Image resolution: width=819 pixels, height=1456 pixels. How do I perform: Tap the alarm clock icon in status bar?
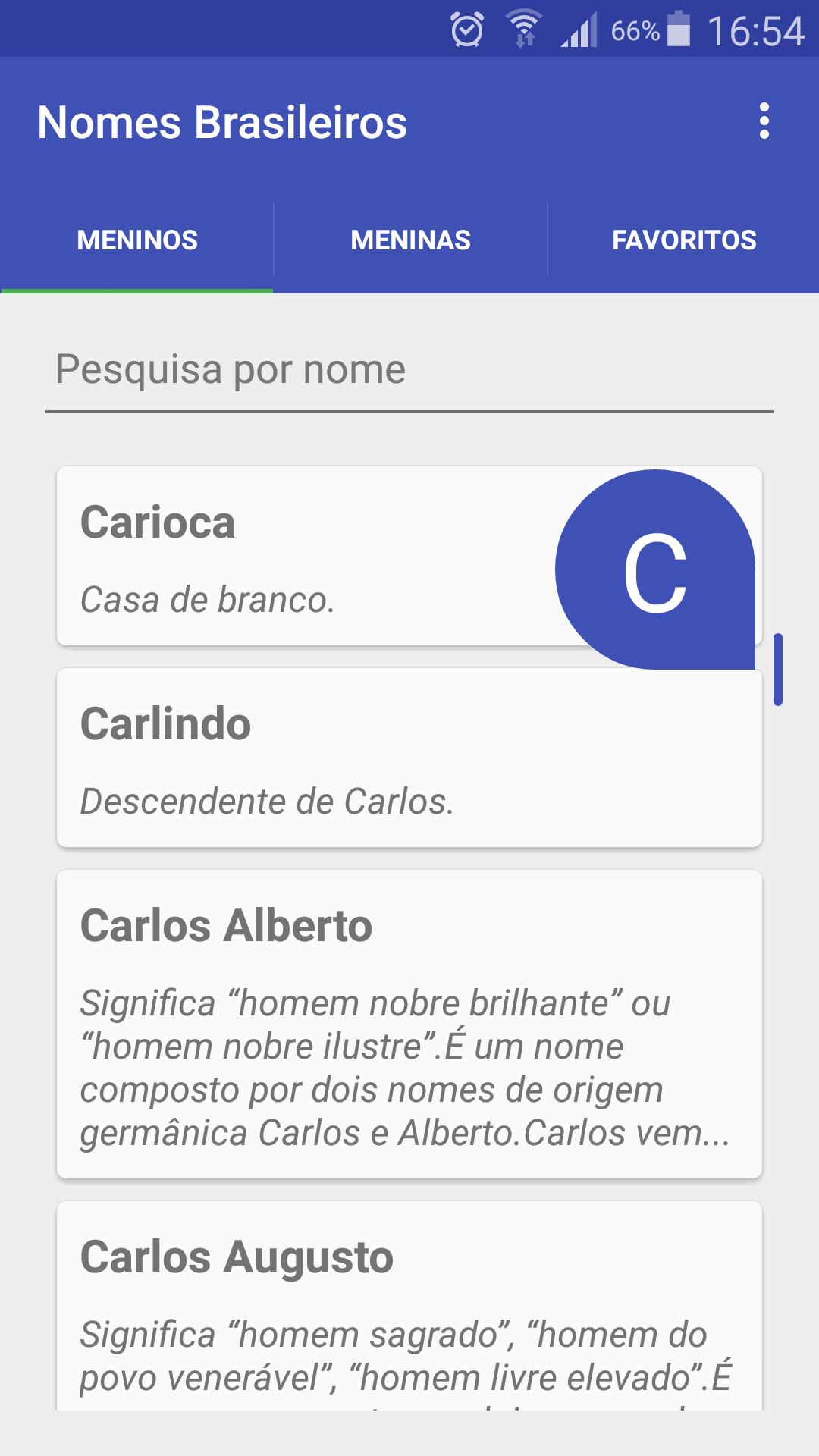pyautogui.click(x=467, y=29)
